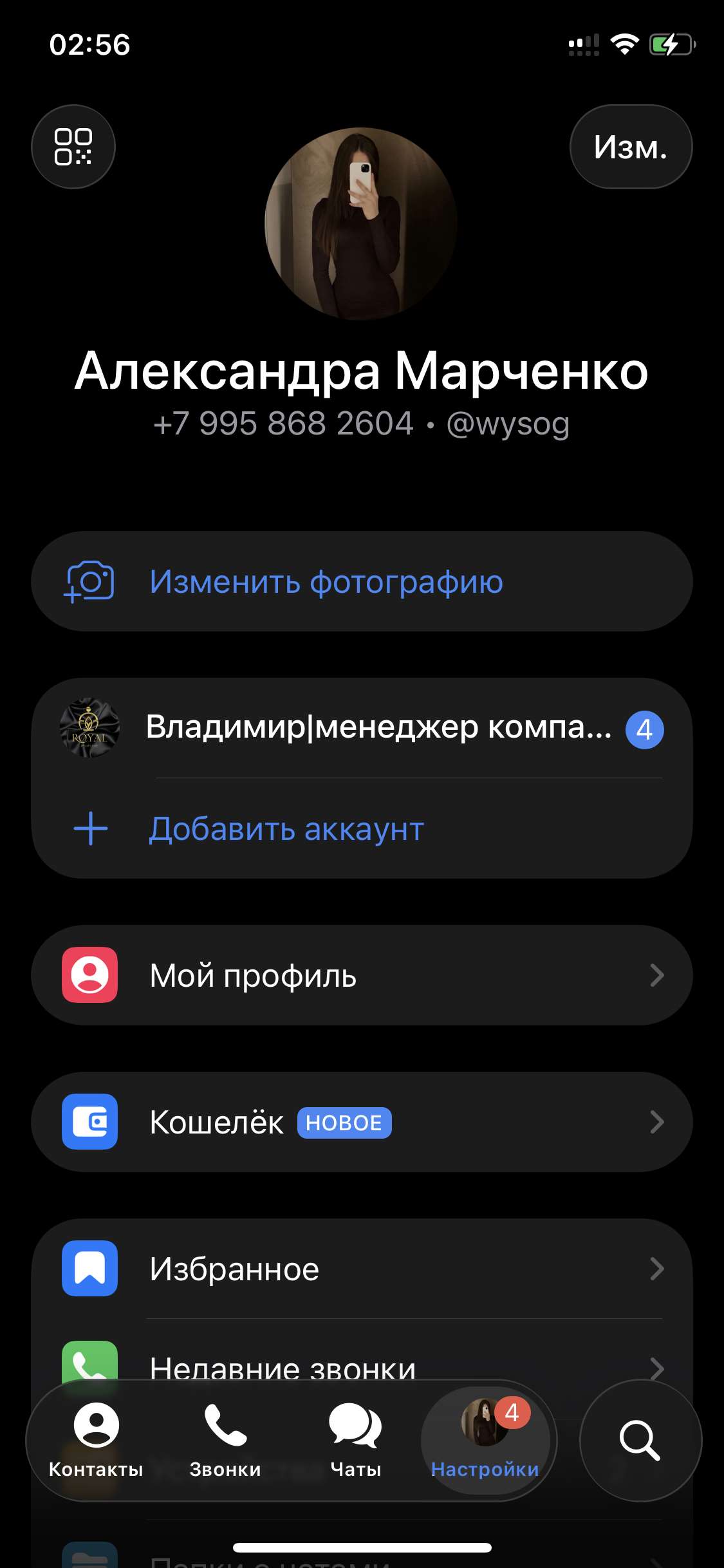This screenshot has height=1568, width=724.
Task: Open the red Мой профиль icon
Action: [x=90, y=975]
